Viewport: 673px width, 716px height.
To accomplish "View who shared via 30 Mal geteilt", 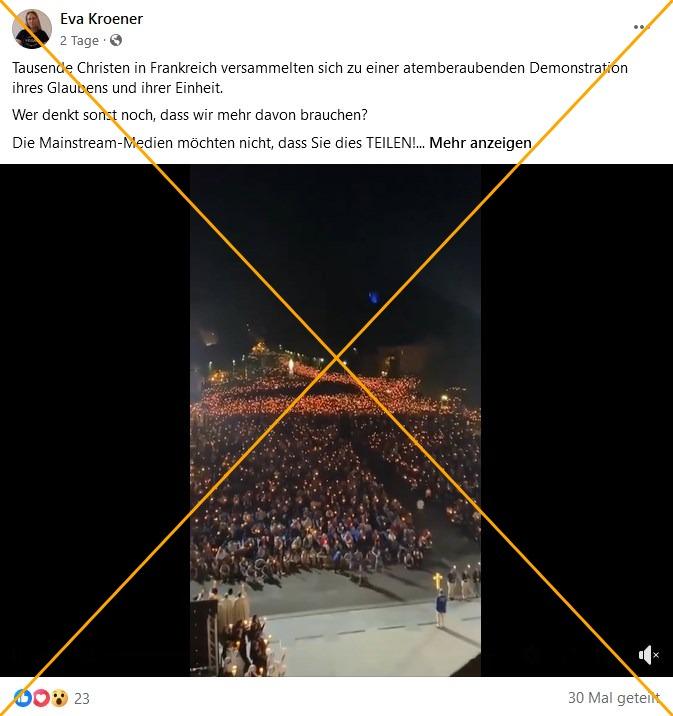I will (613, 698).
